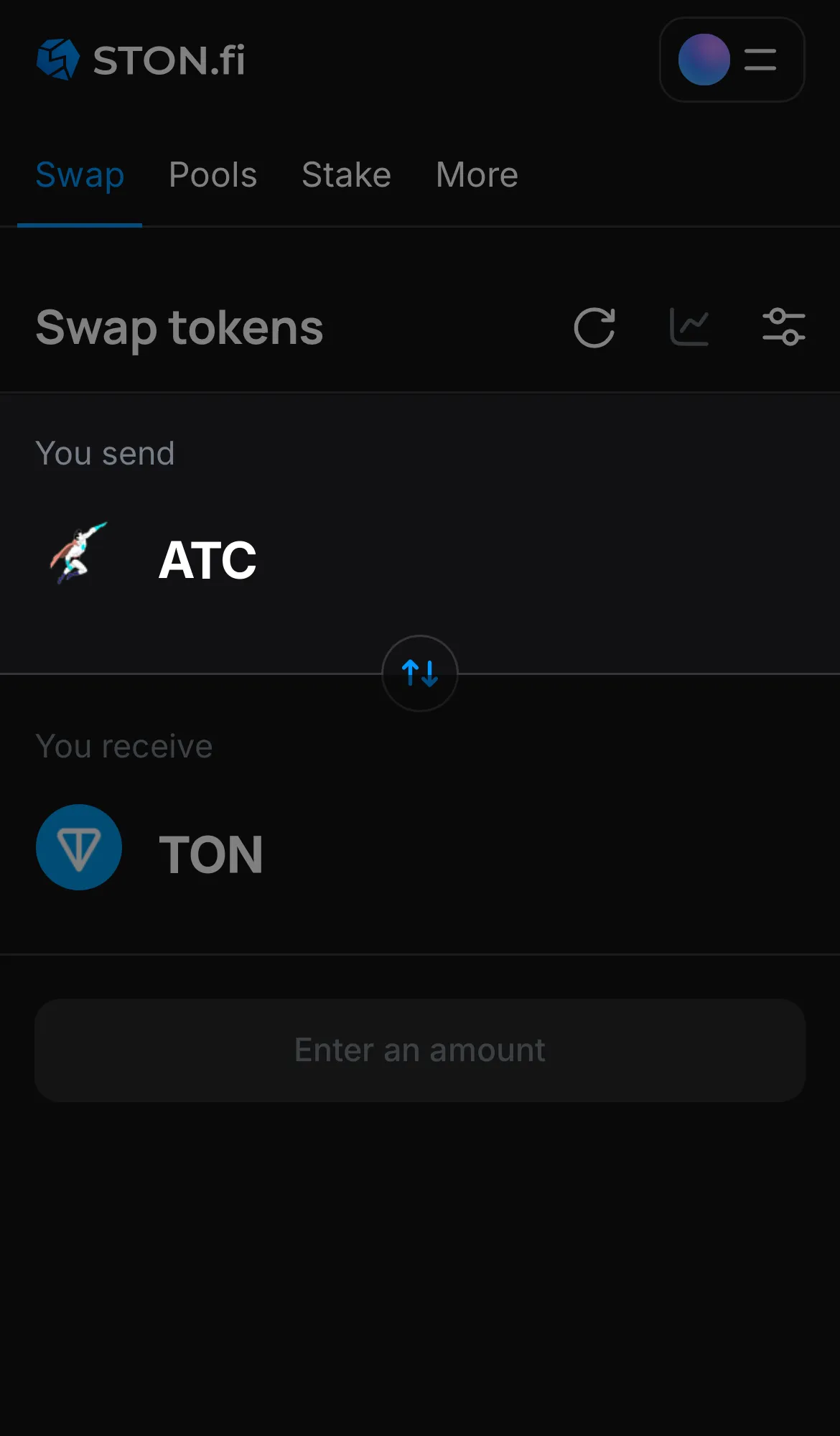Screen dimensions: 840x1436
Task: Open the wallet avatar menu
Action: click(704, 60)
